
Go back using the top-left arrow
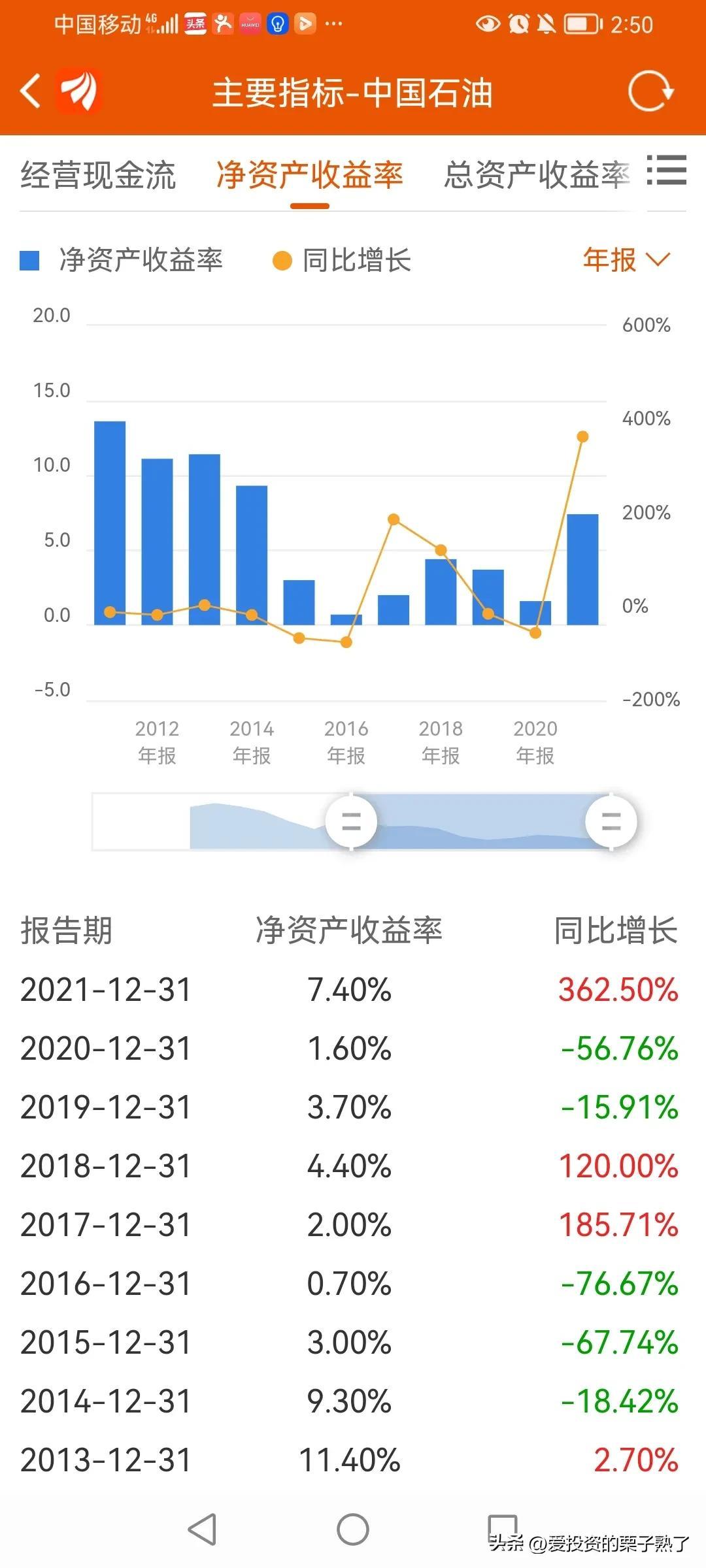(31, 91)
